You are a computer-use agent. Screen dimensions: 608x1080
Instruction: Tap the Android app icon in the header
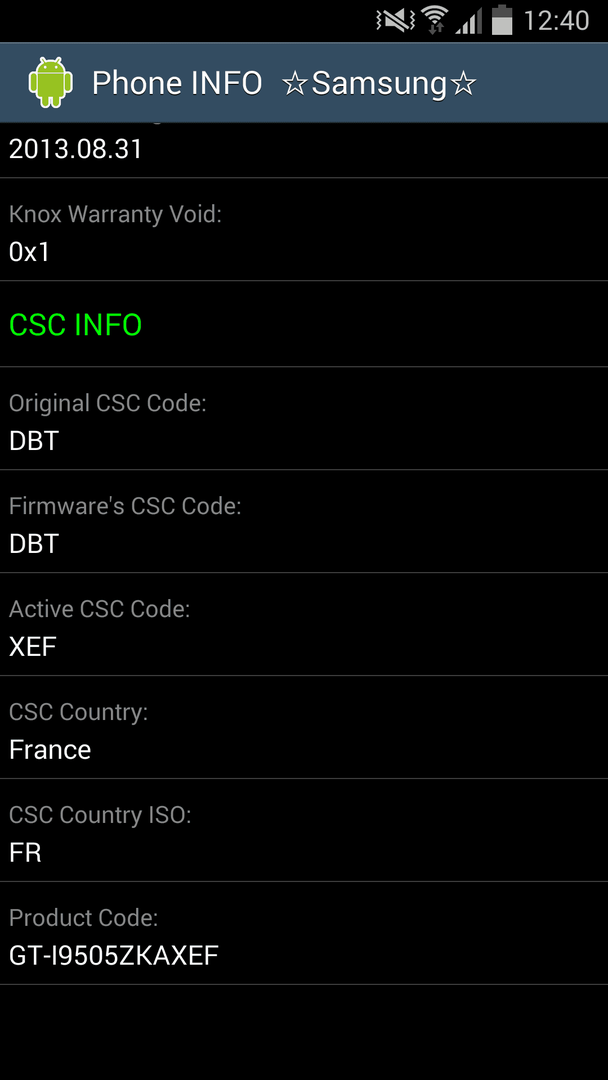pyautogui.click(x=50, y=83)
